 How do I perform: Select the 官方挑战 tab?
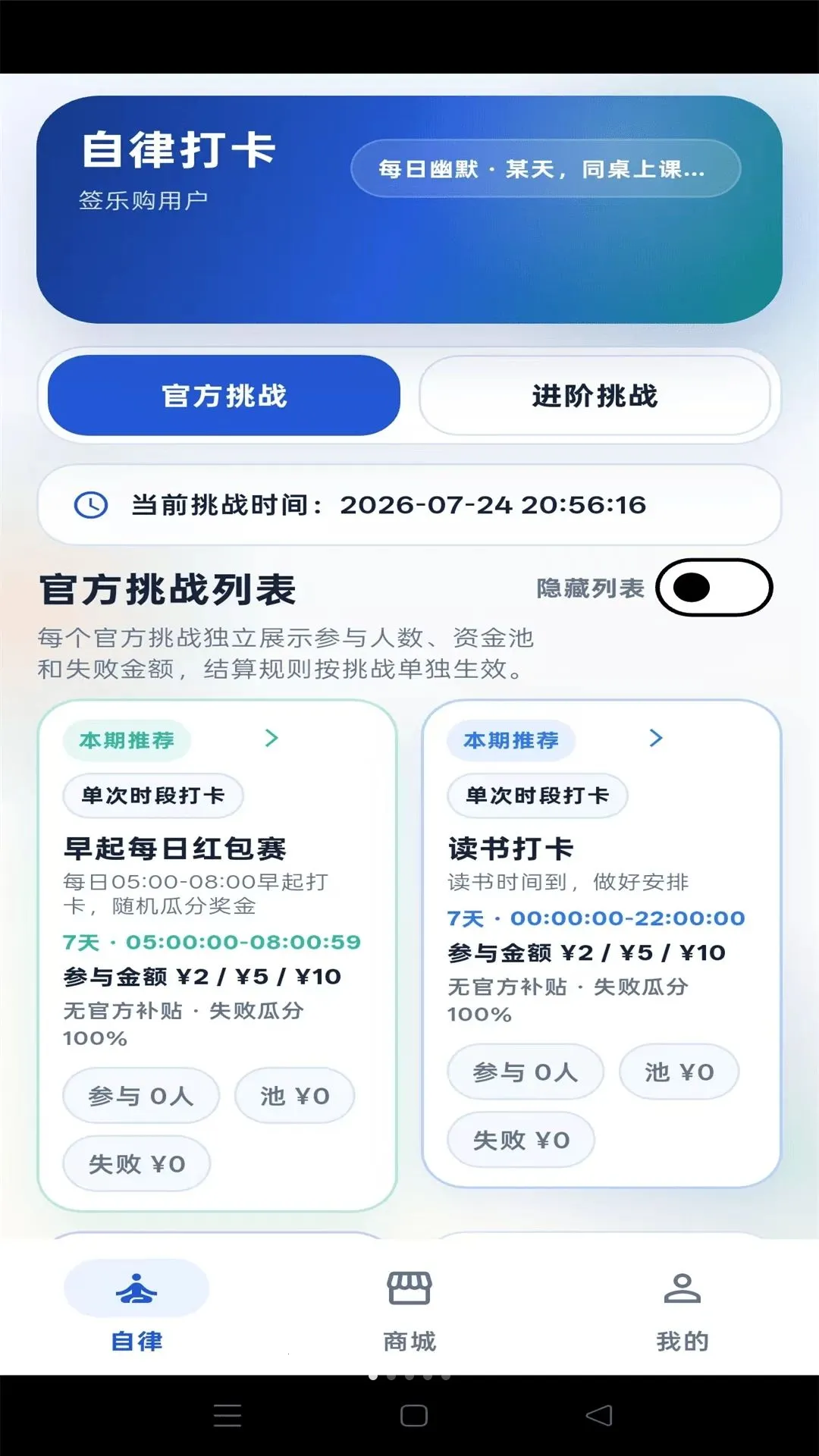[224, 395]
